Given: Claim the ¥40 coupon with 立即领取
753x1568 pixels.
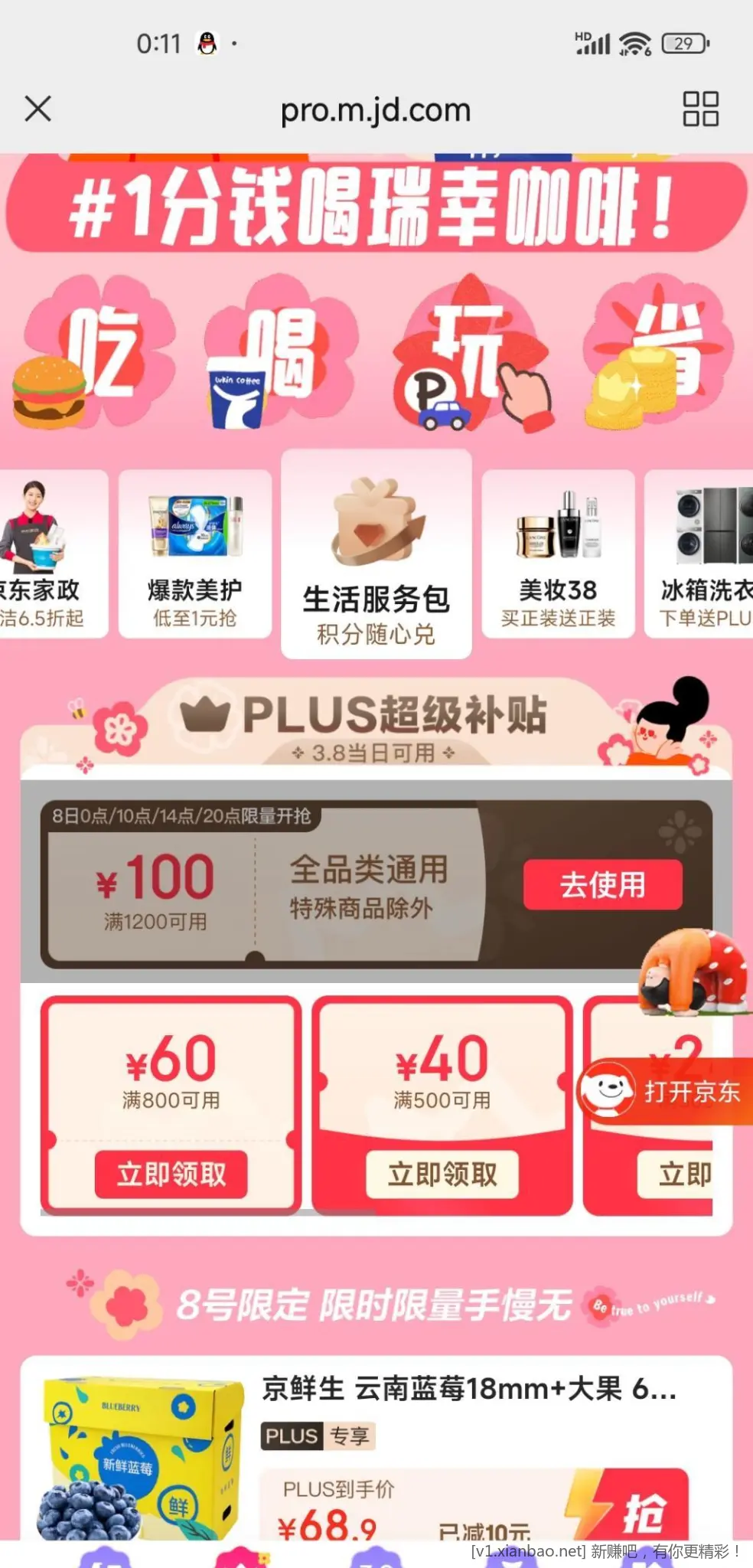Looking at the screenshot, I should 442,1174.
